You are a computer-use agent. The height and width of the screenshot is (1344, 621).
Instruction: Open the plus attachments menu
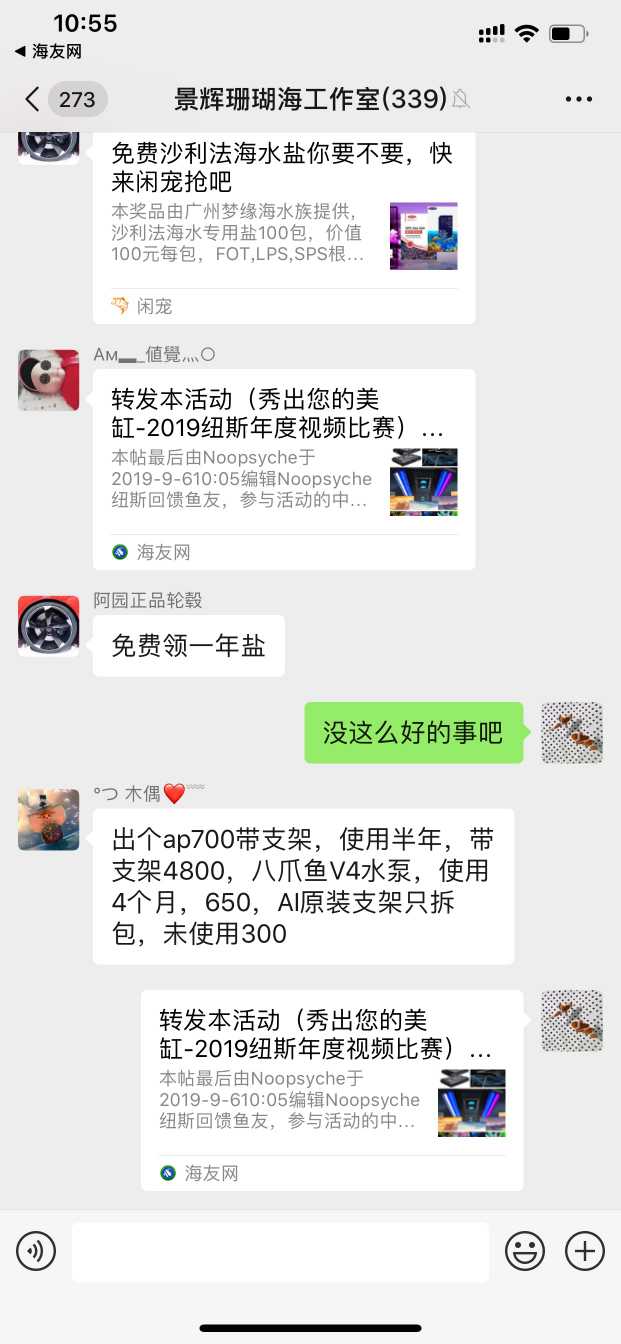585,1250
